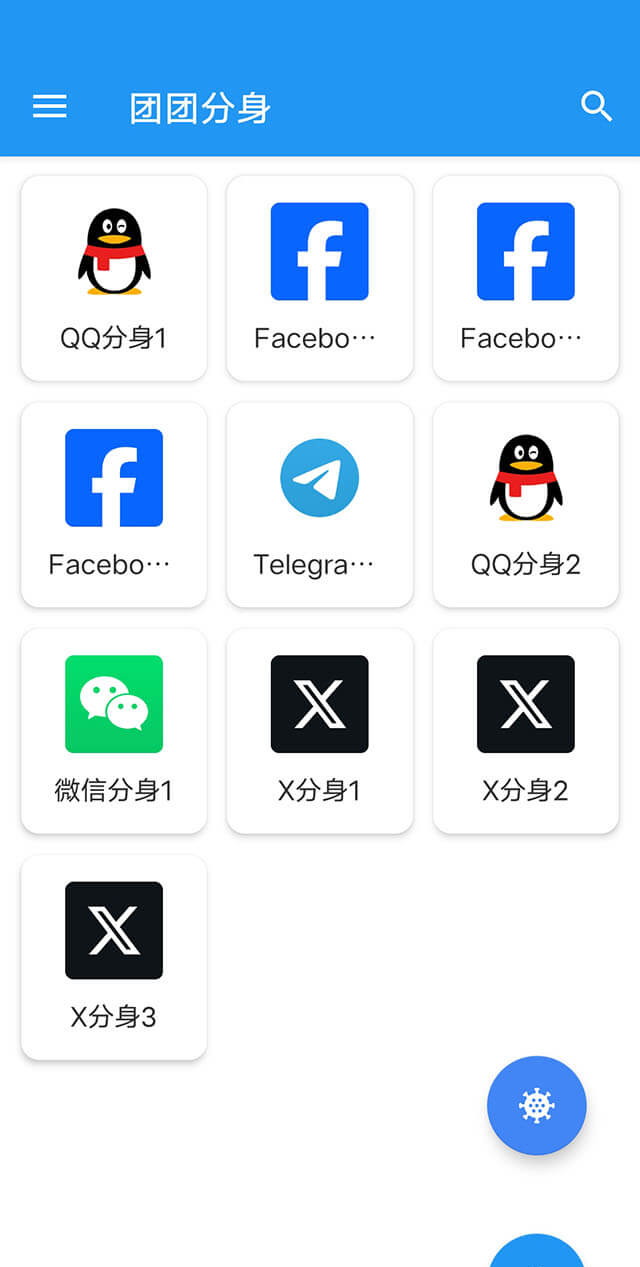Open the X分身2 clone

(x=526, y=730)
